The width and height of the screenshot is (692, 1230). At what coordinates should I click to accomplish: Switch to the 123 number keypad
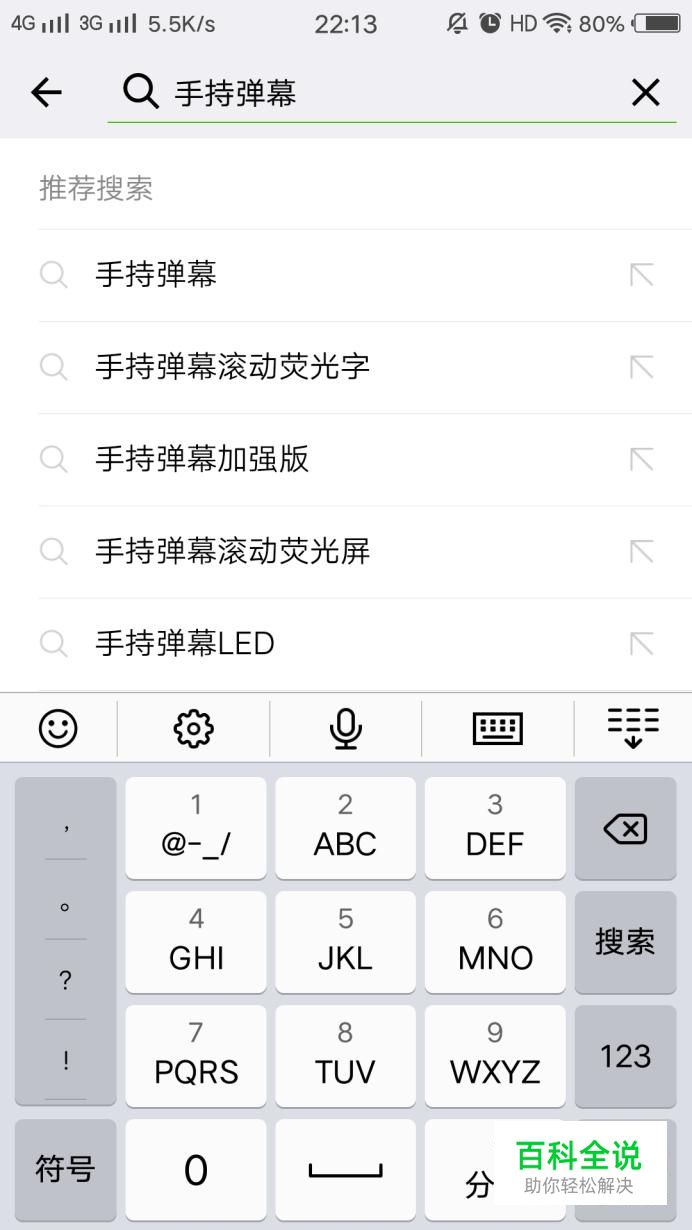tap(625, 1056)
